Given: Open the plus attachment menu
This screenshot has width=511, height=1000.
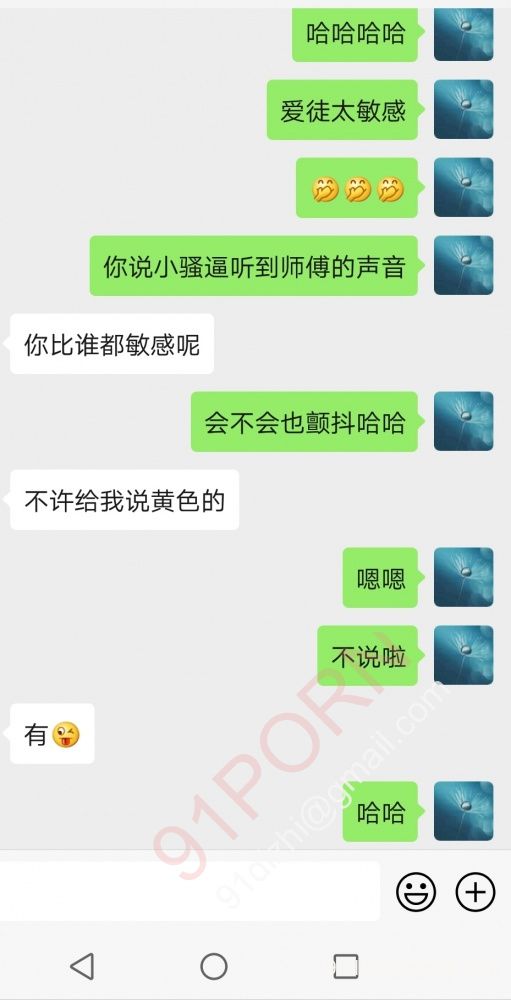Looking at the screenshot, I should pos(475,892).
